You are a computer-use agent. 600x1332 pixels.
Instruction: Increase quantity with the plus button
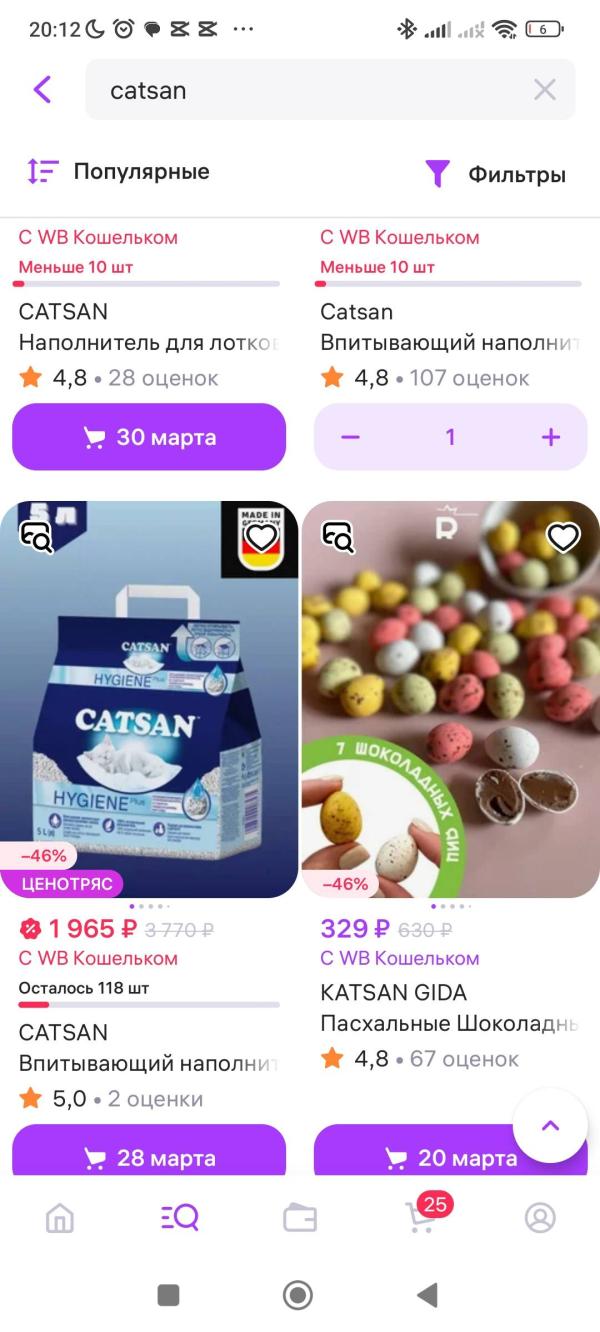point(550,437)
